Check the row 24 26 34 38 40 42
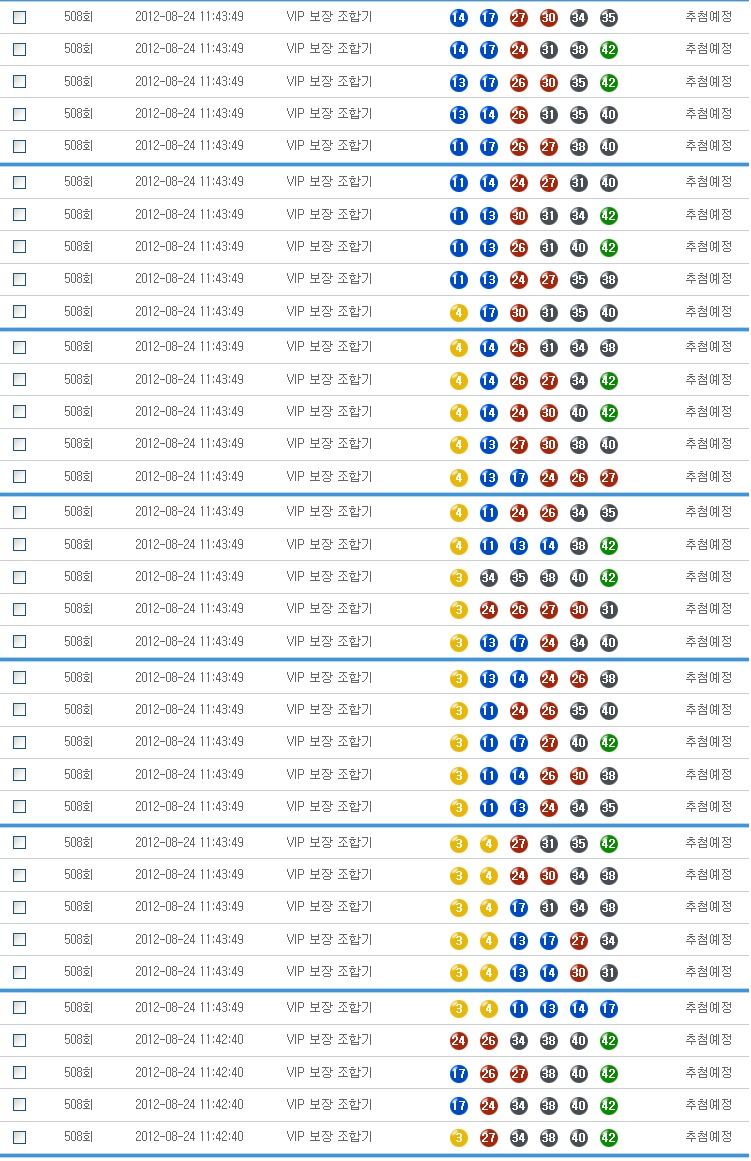Screen dimensions: 751x1161 pyautogui.click(x=19, y=1040)
